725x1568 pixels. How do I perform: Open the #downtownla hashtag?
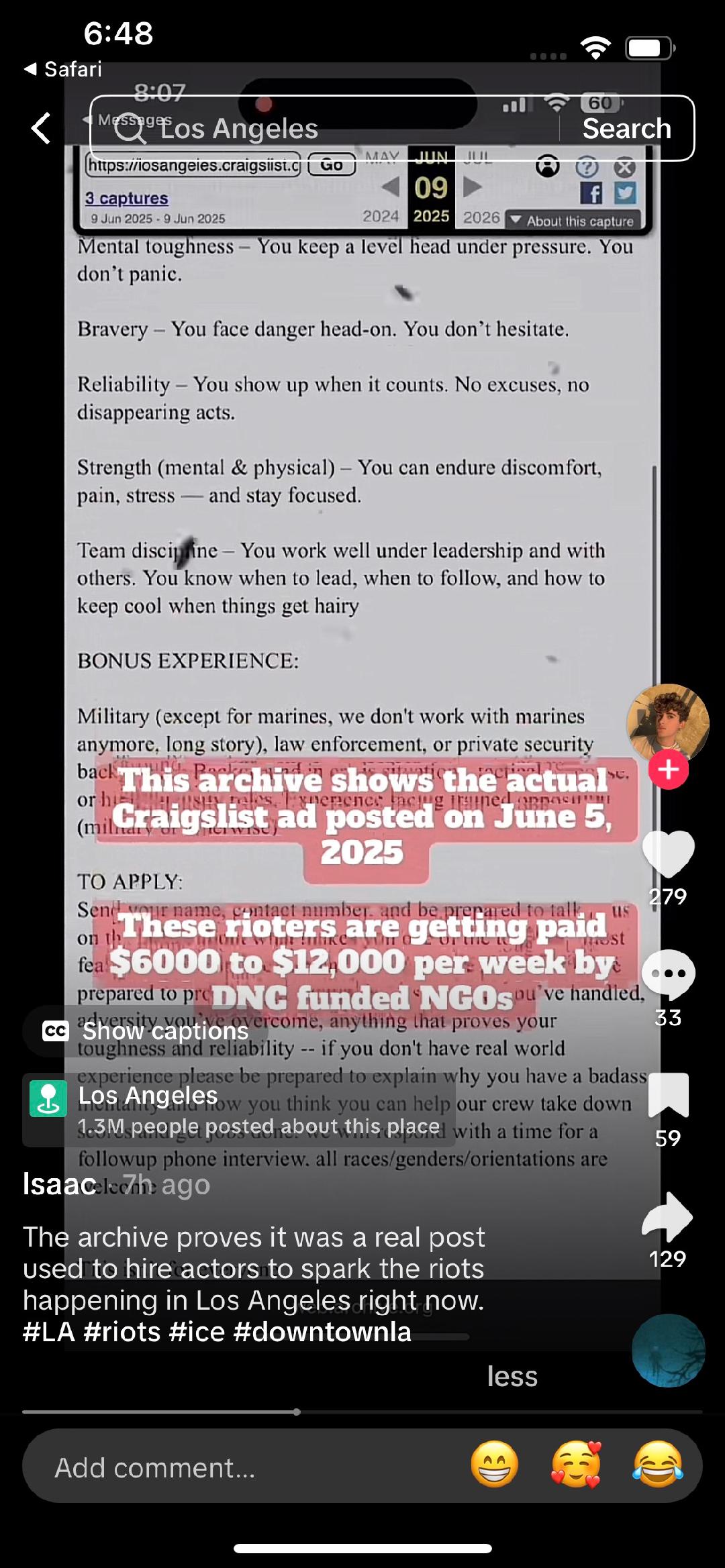click(x=322, y=1331)
